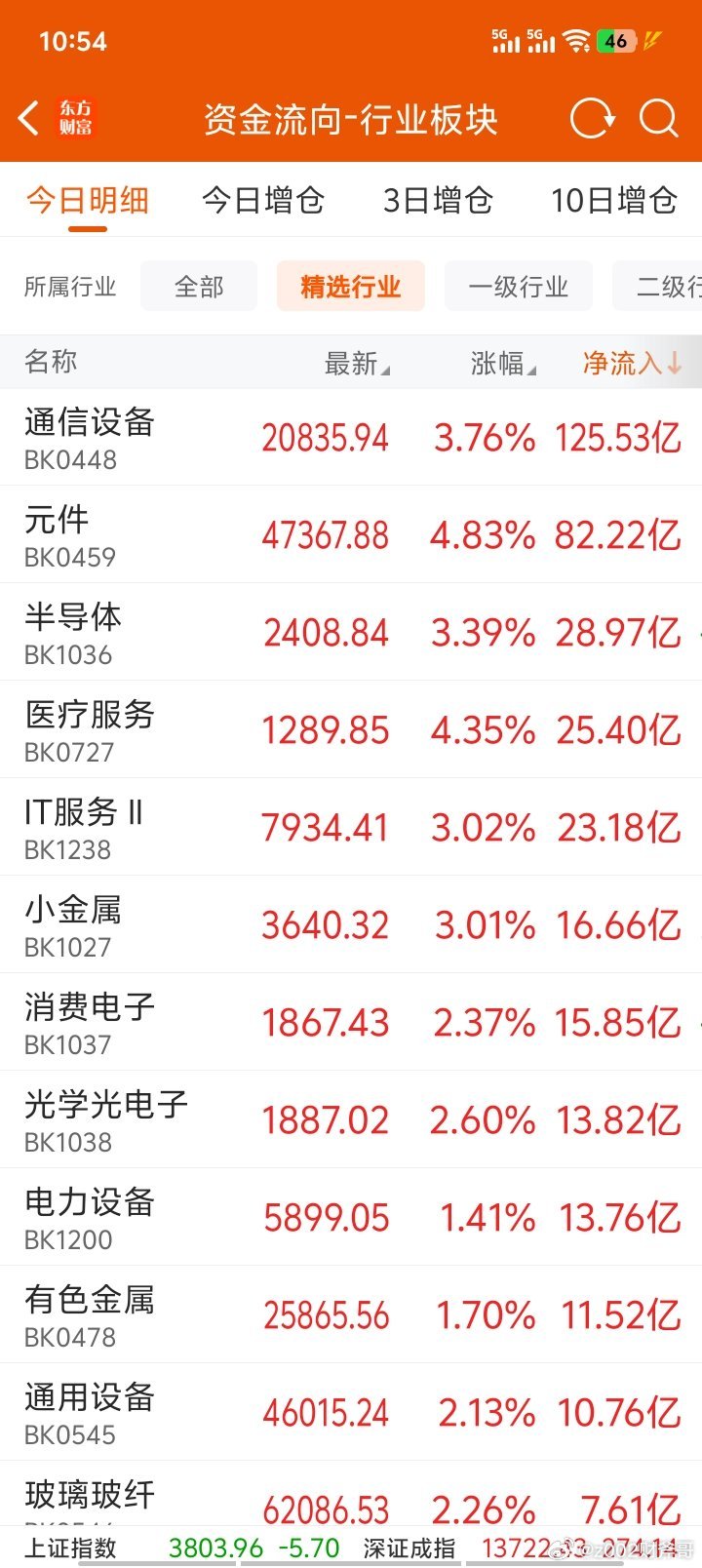Open the IT服务 II sector row

[x=351, y=827]
